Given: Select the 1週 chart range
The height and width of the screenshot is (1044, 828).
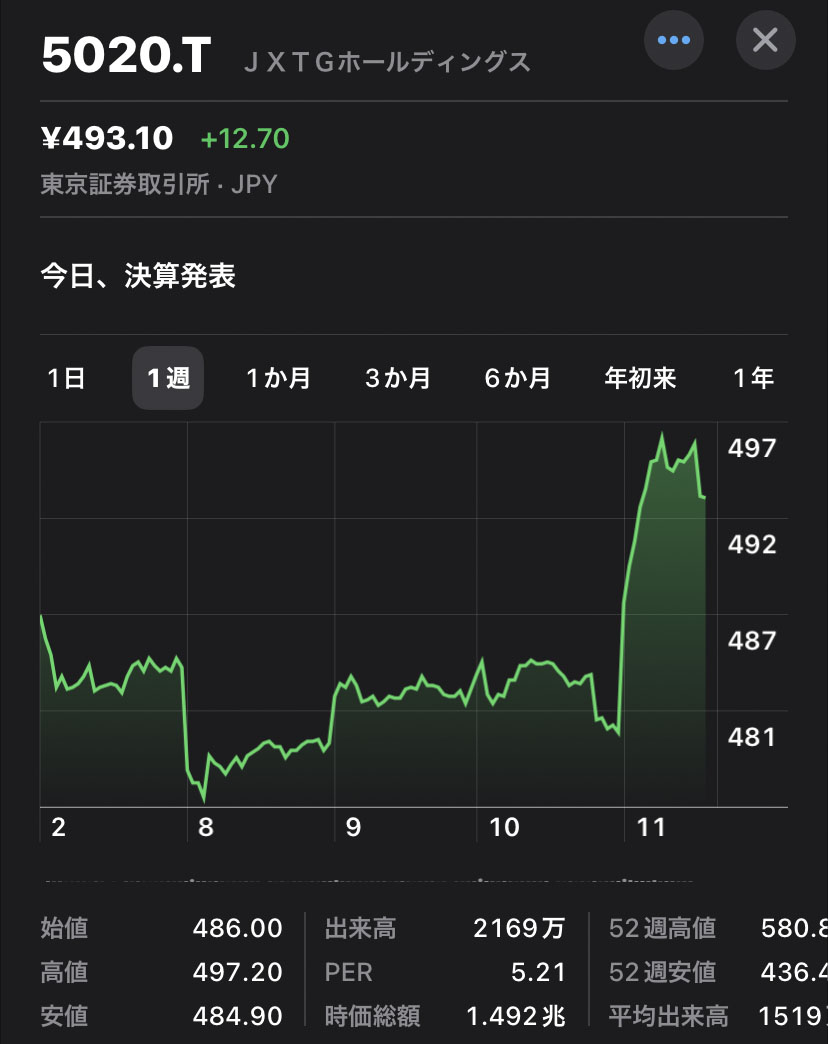Looking at the screenshot, I should pyautogui.click(x=168, y=378).
